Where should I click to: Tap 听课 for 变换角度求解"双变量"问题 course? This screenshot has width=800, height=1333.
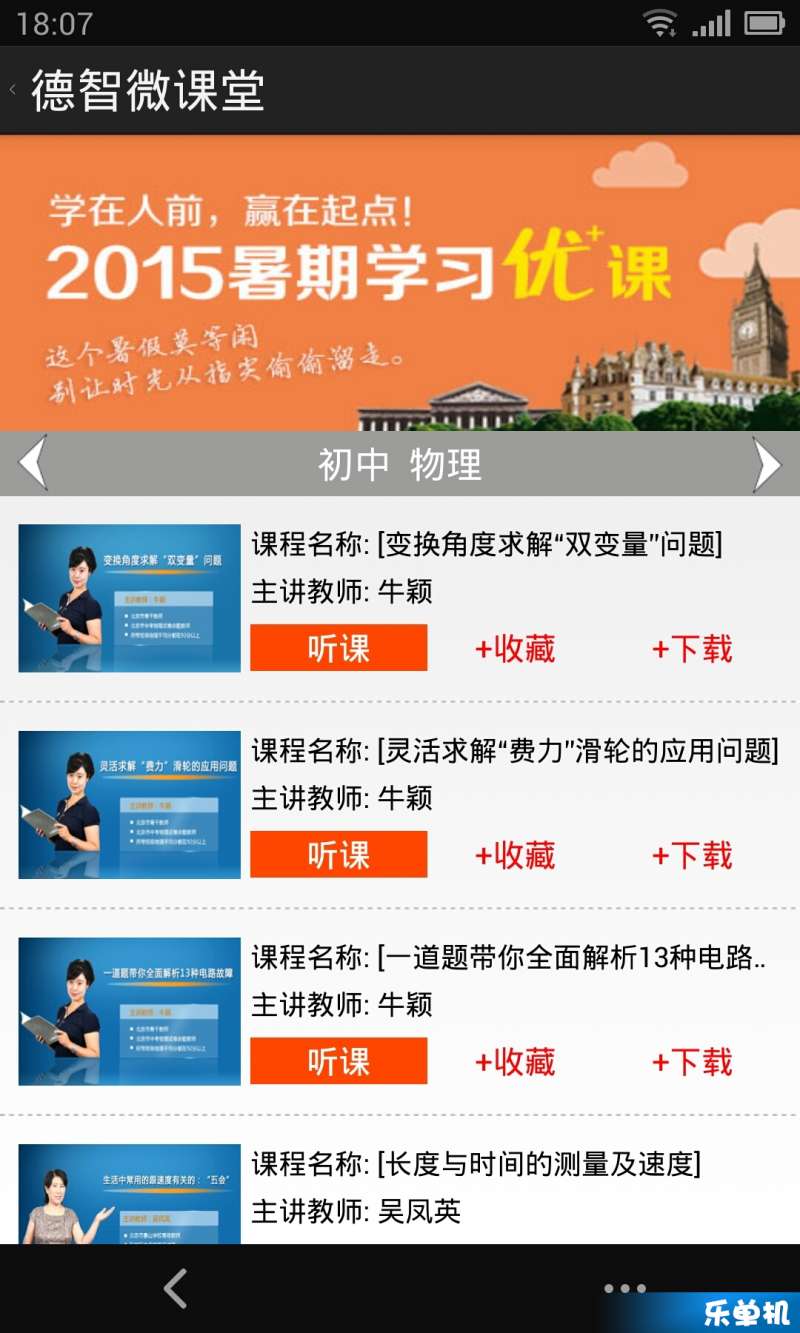[338, 648]
